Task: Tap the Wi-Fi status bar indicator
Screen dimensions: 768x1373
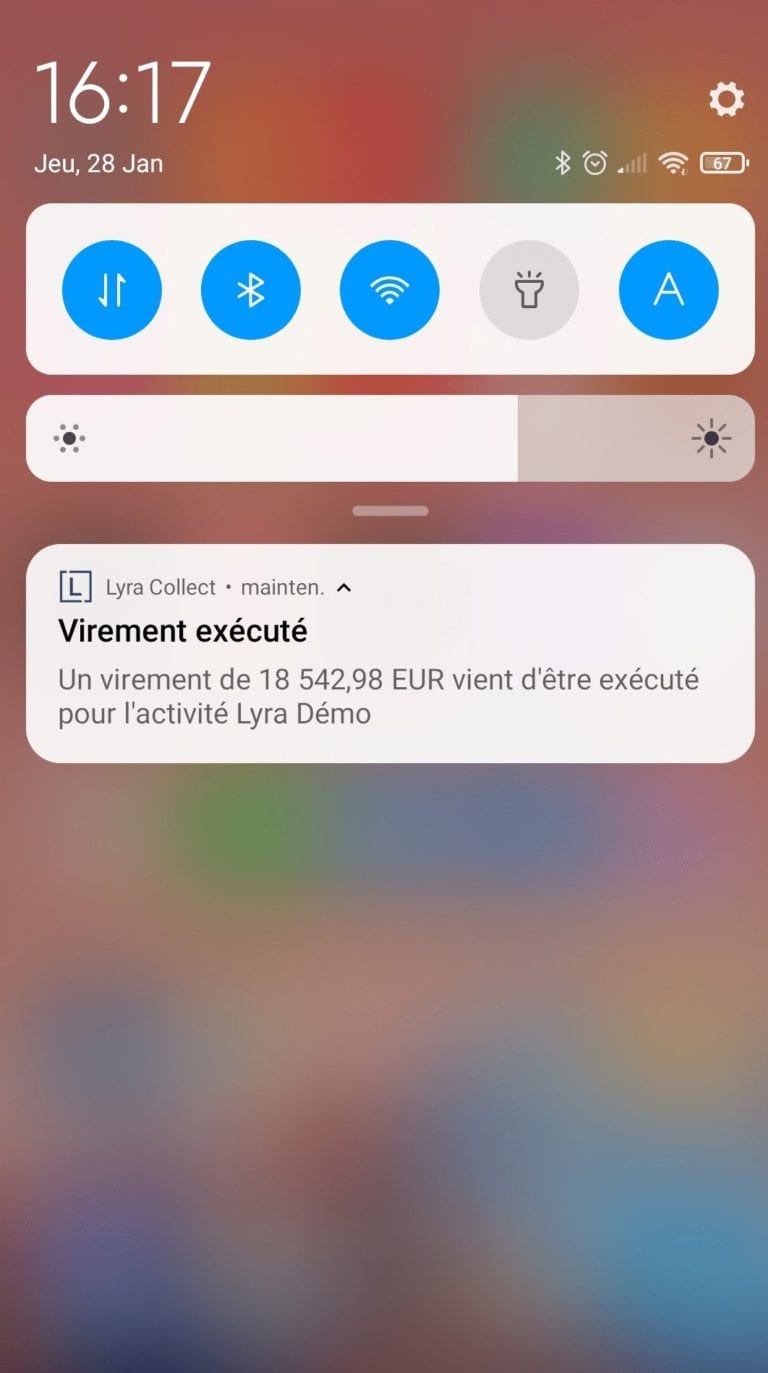Action: pyautogui.click(x=674, y=162)
